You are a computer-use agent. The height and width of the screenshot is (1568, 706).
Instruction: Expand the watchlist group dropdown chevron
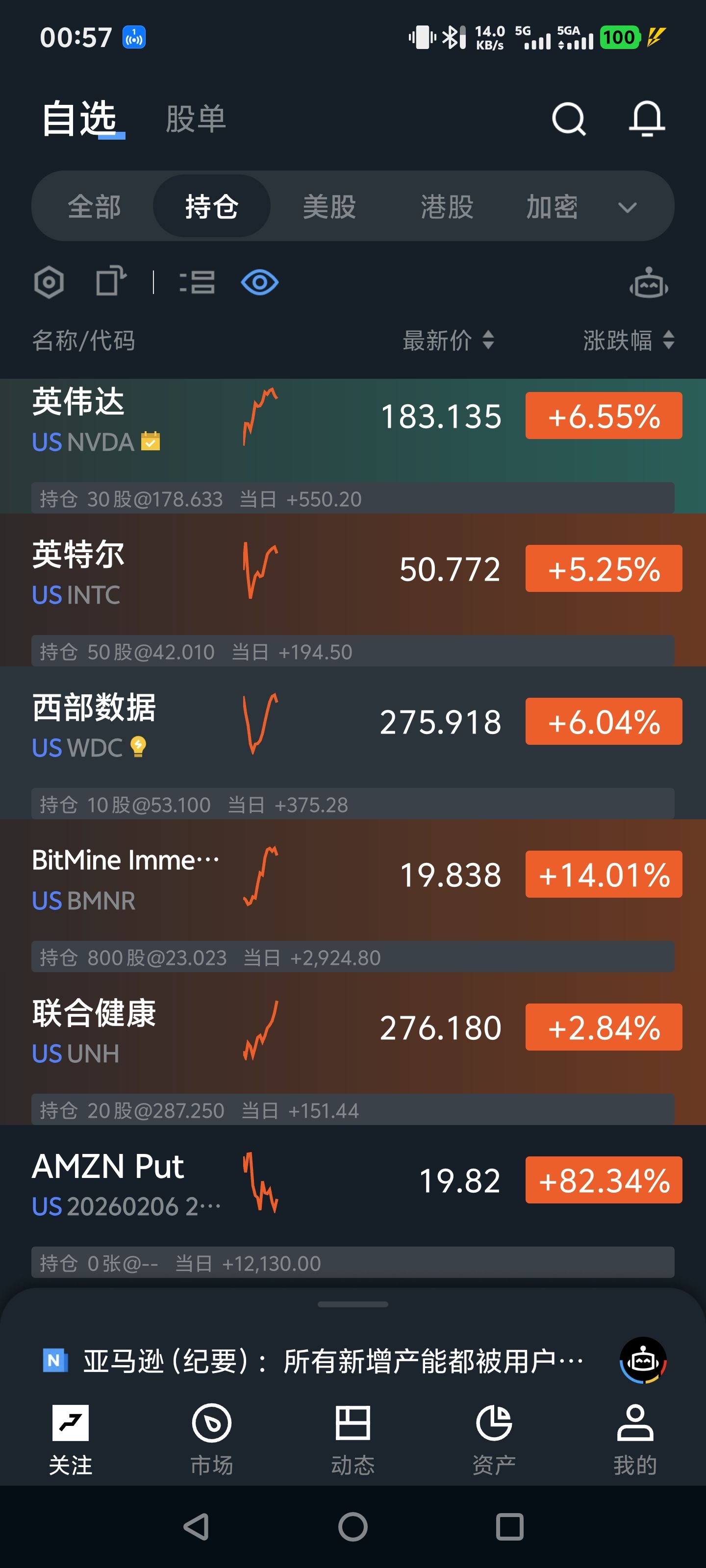pos(627,208)
